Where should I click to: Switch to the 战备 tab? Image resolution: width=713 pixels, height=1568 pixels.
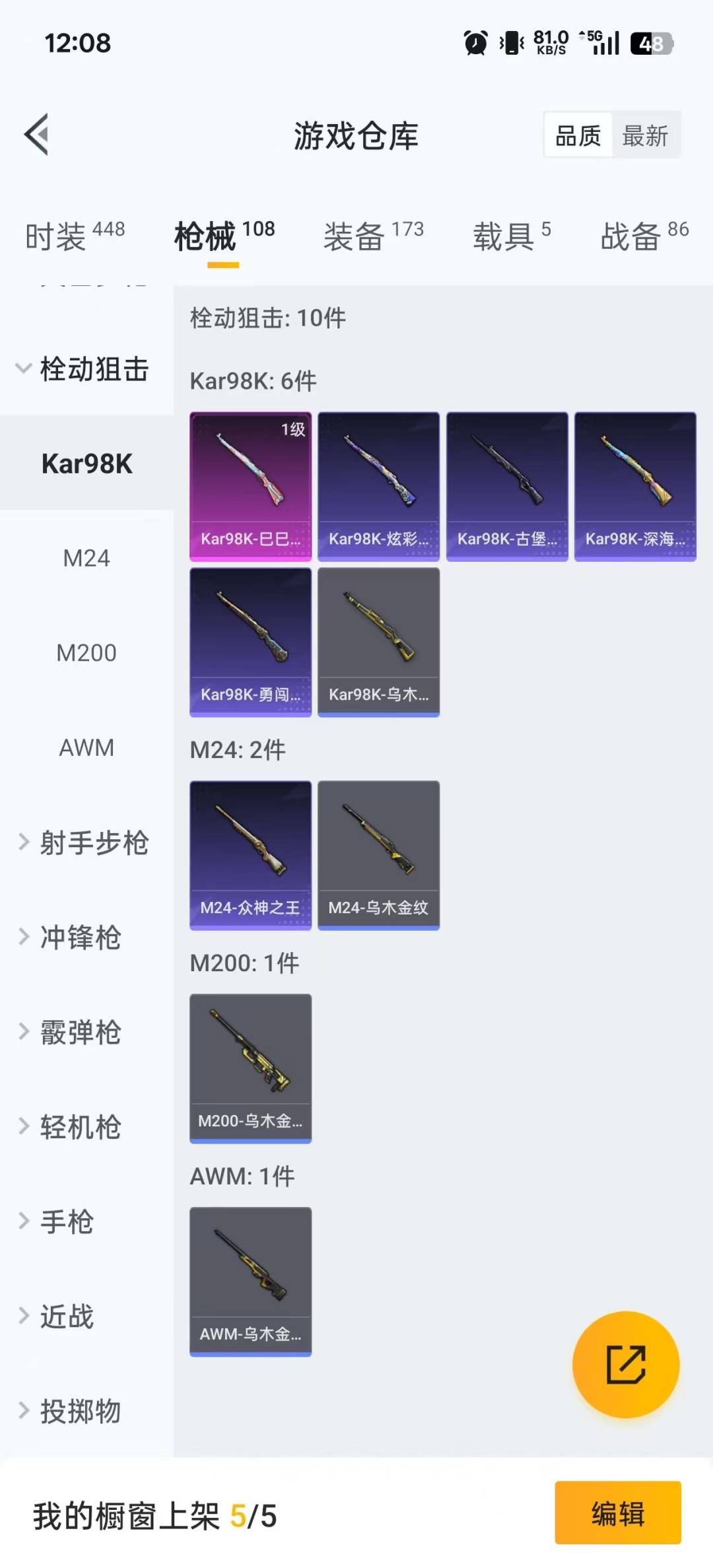[644, 235]
